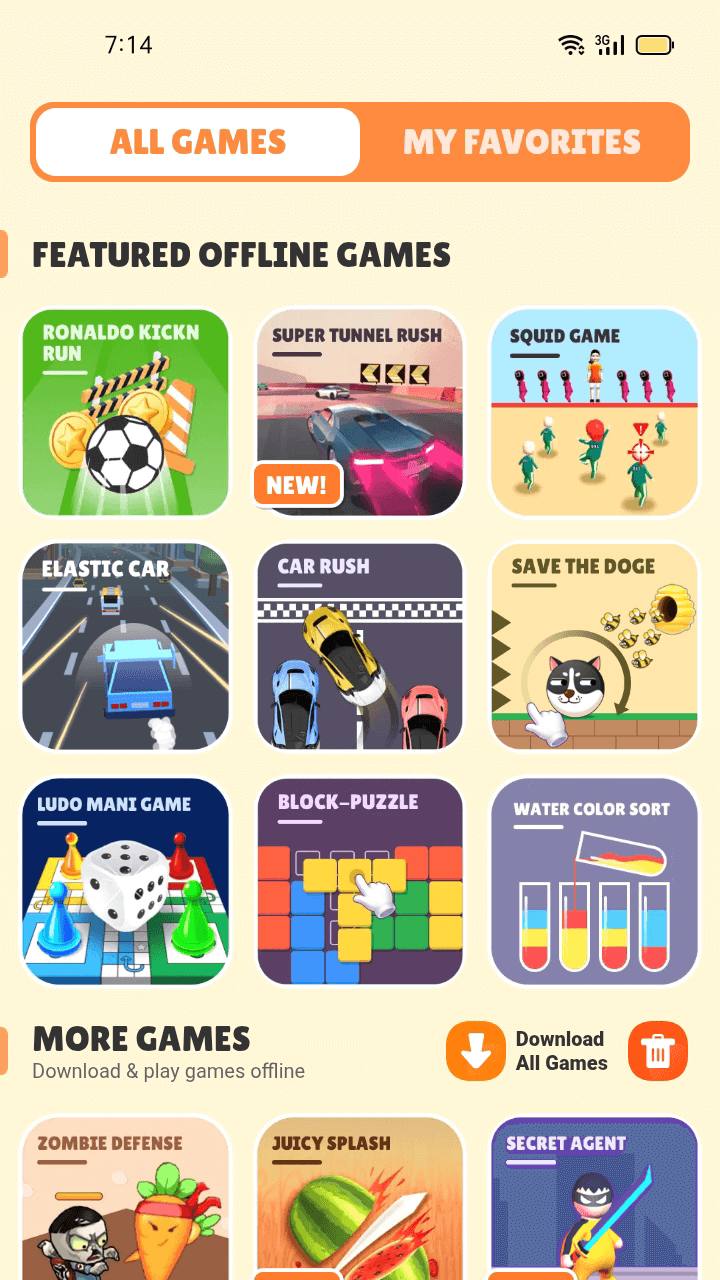Start the Car Rush game
Viewport: 720px width, 1280px height.
[x=360, y=646]
